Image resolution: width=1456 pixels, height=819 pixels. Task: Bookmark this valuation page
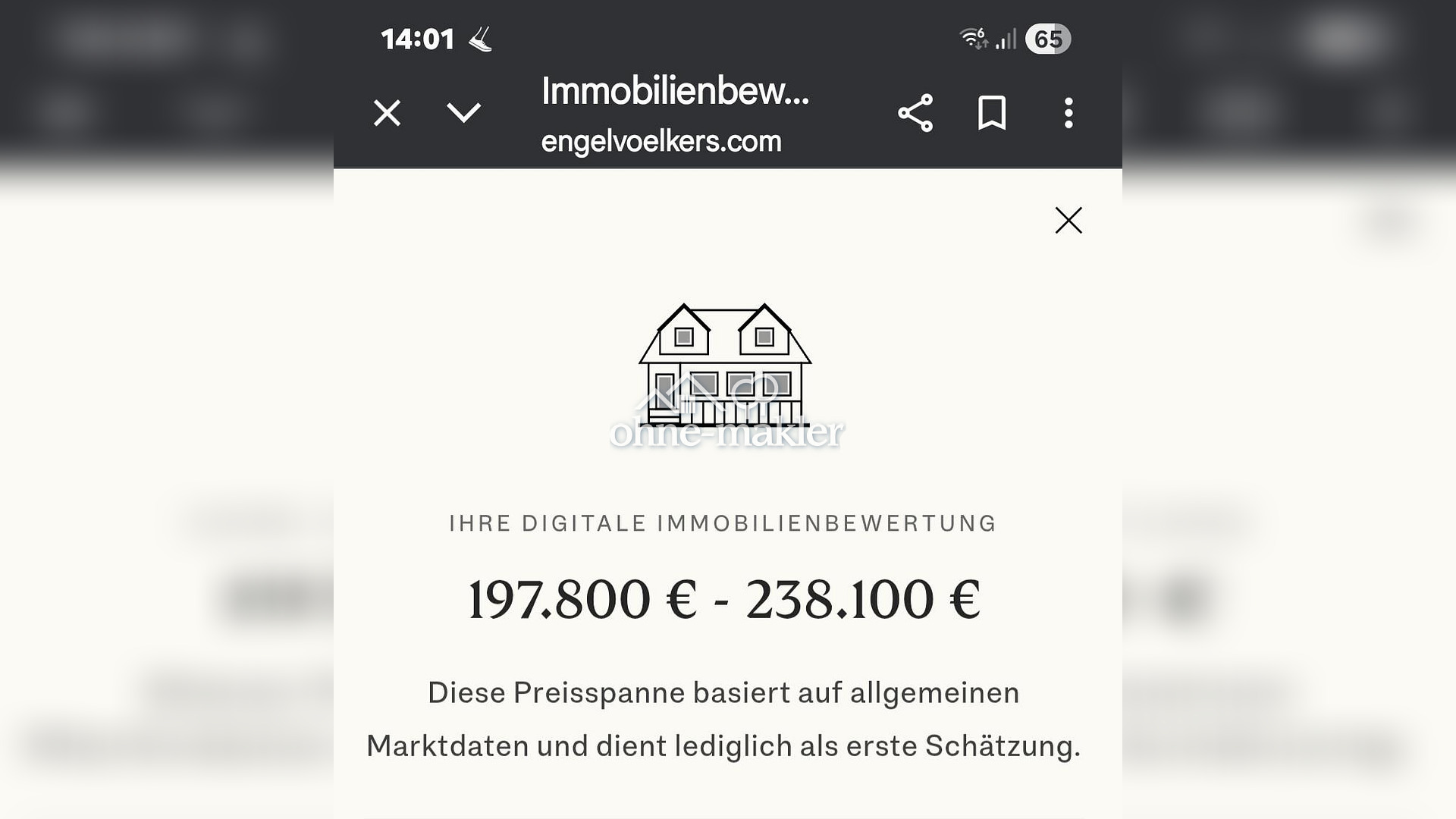click(x=992, y=114)
